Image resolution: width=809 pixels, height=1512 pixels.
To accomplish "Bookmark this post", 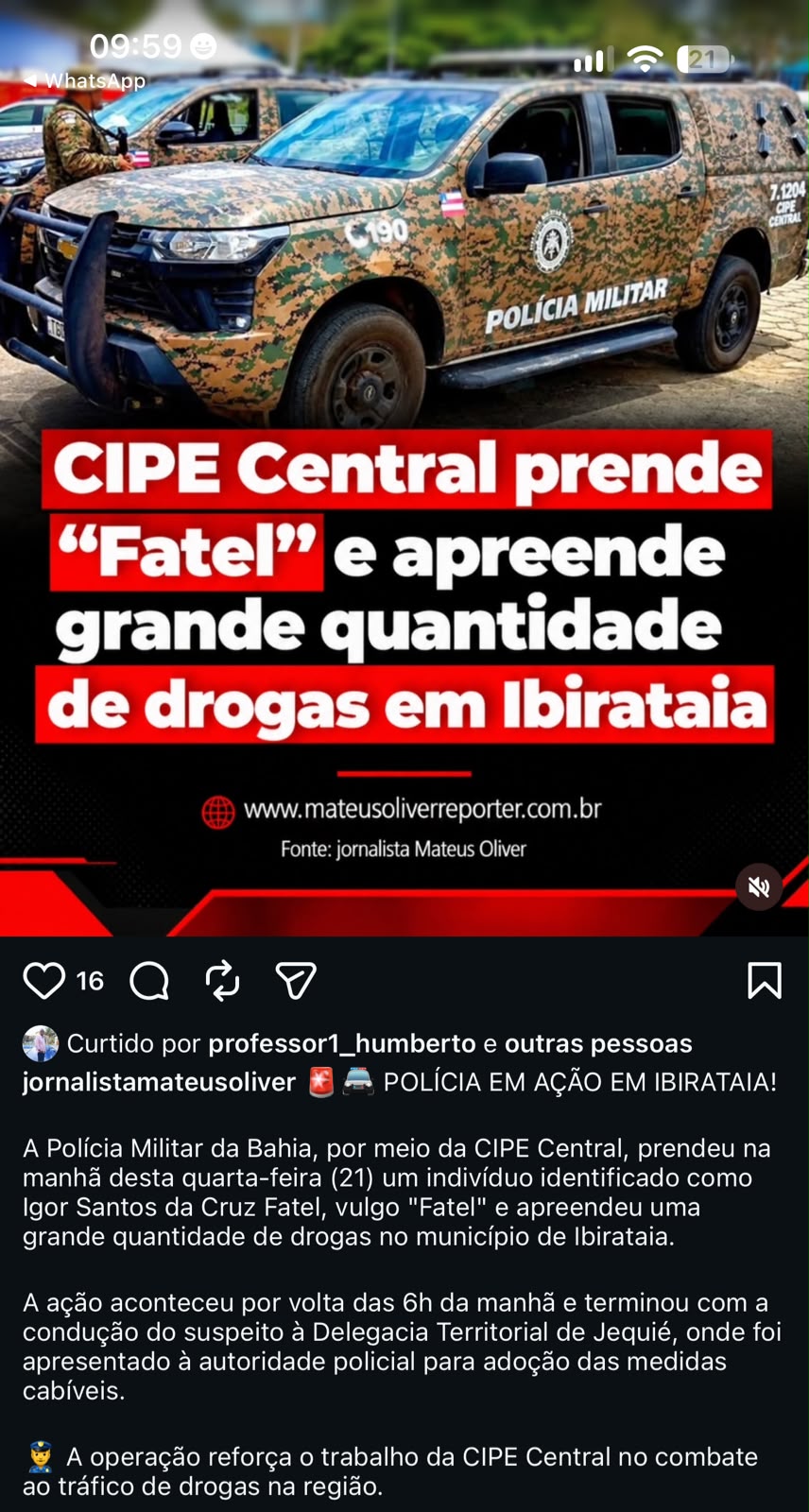I will 765,981.
